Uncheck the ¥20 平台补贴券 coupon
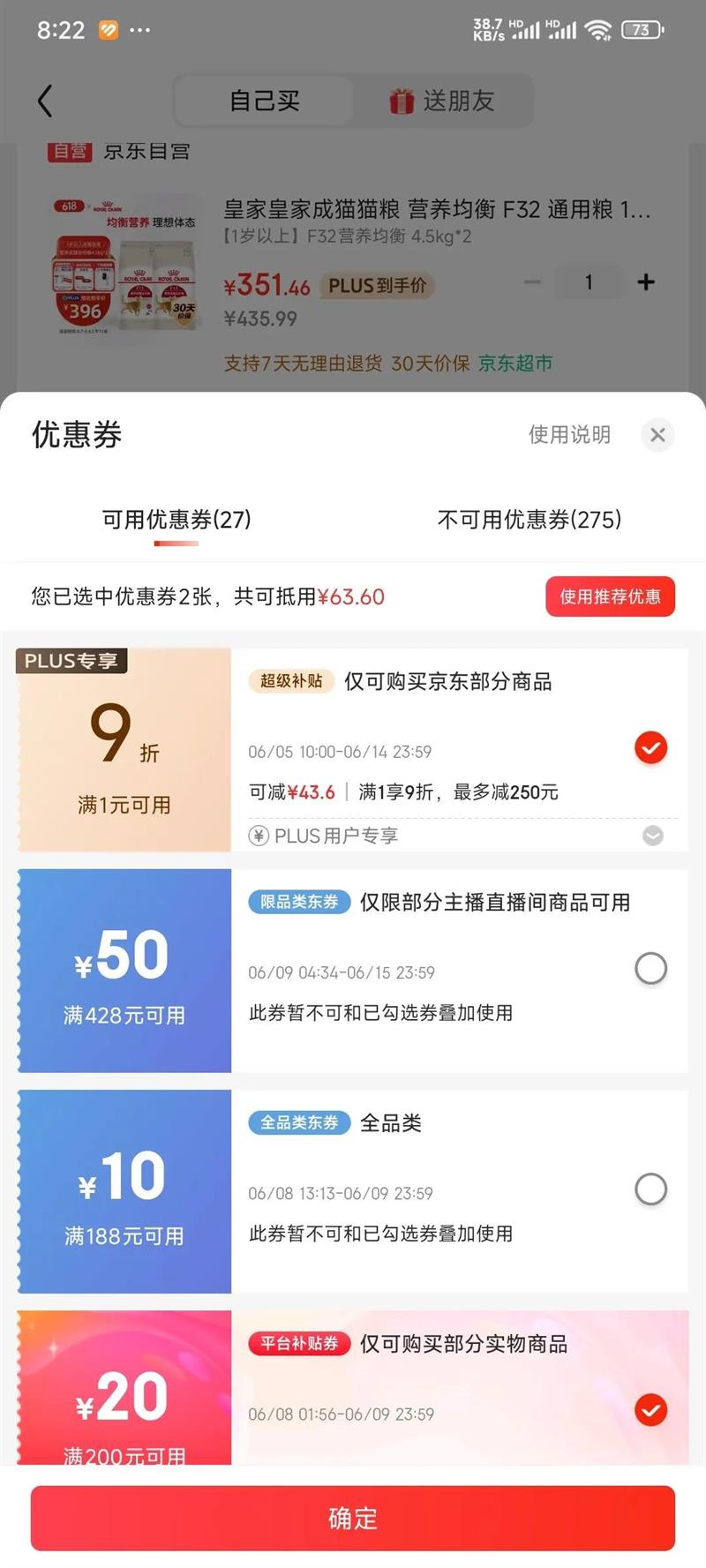 651,1410
